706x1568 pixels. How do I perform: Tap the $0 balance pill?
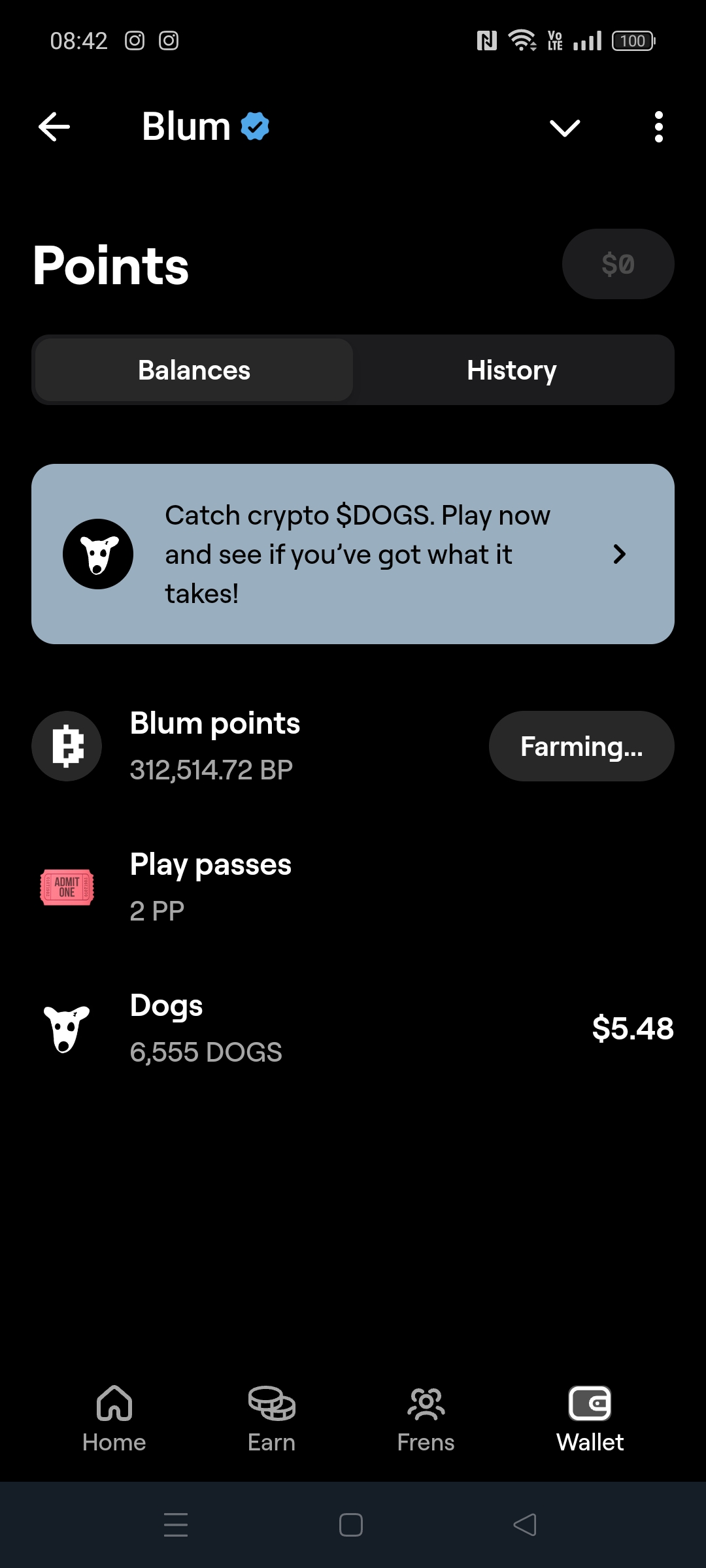coord(618,264)
